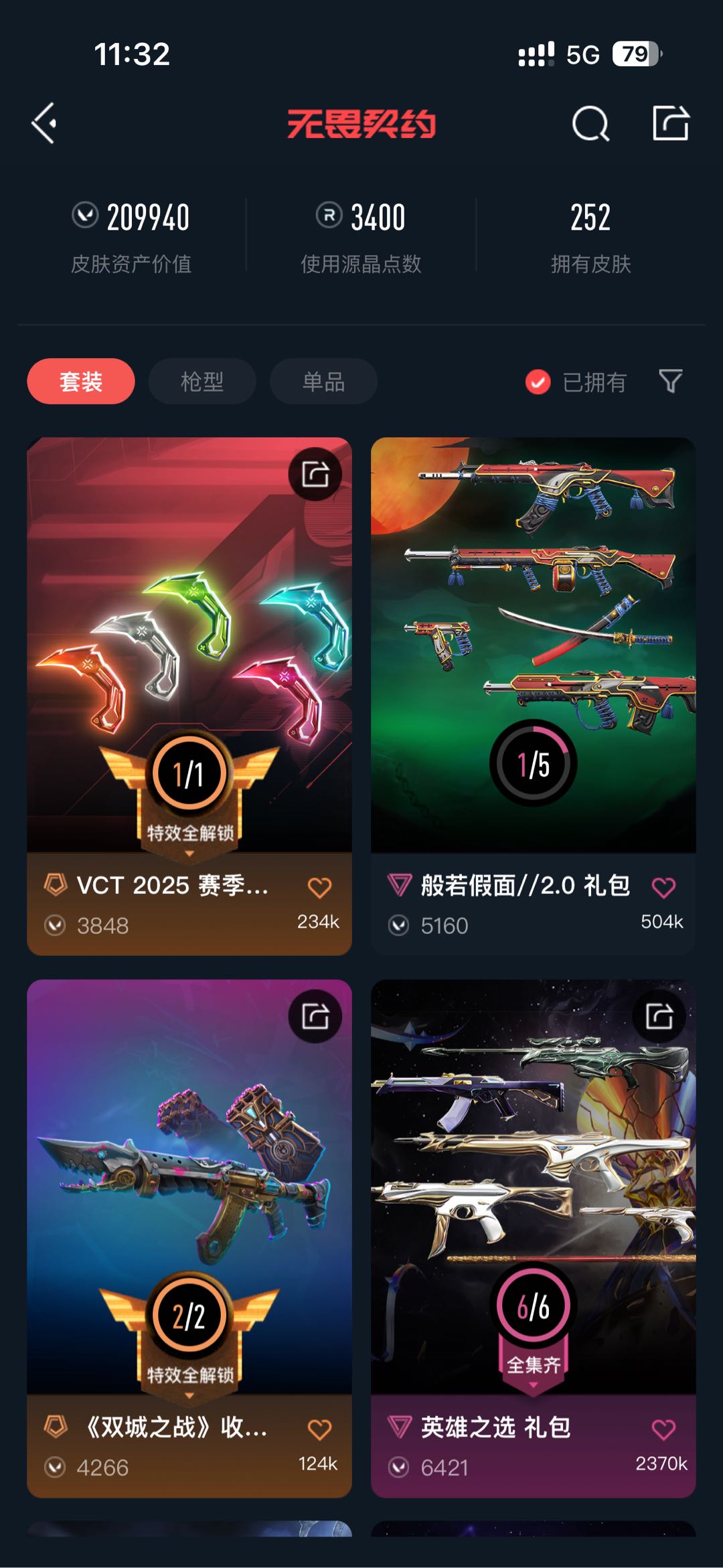The image size is (723, 1568).
Task: Share the VCT 2025 赛季 bundle
Action: [315, 475]
